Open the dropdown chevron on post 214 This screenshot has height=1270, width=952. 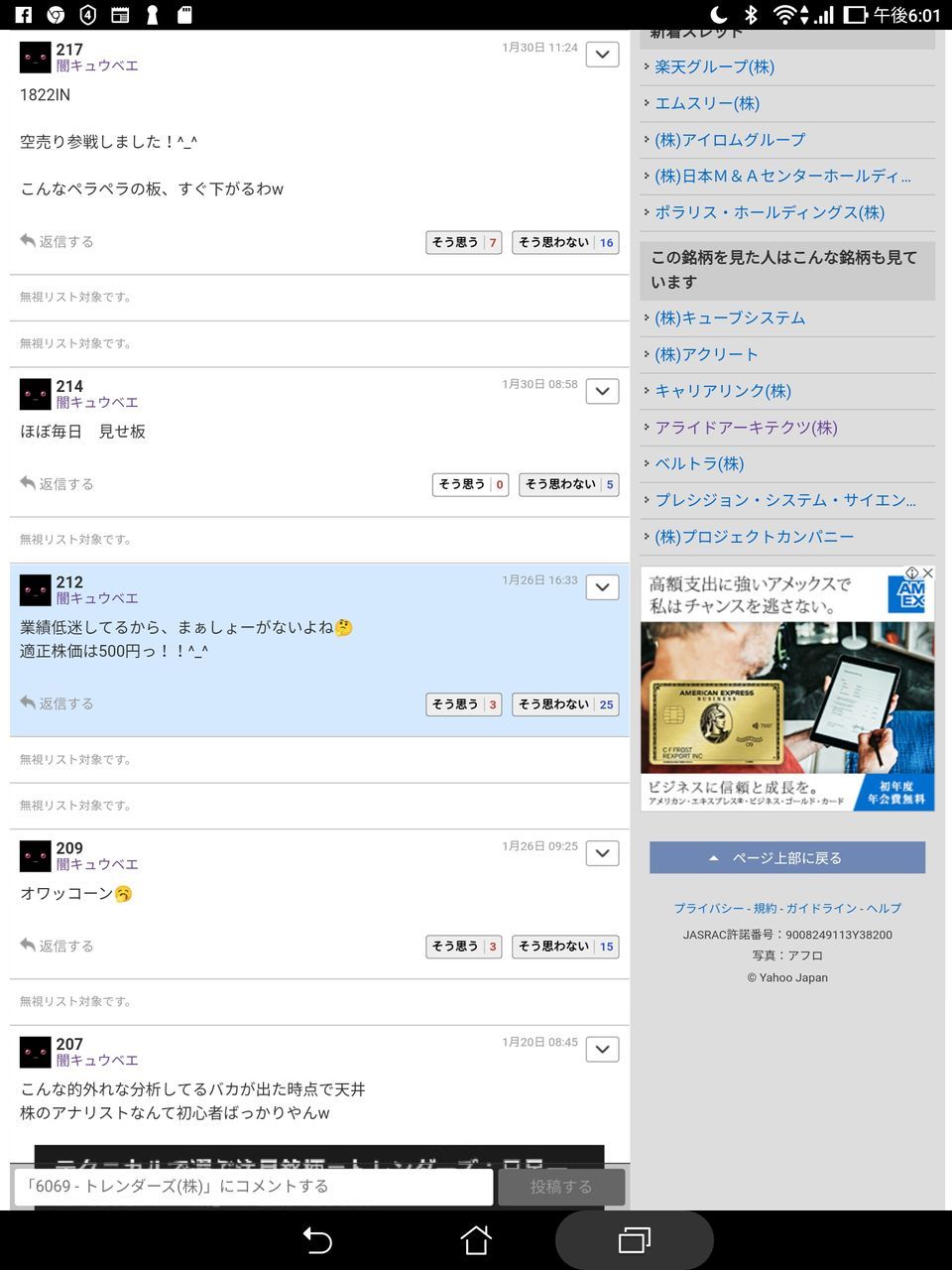click(602, 391)
